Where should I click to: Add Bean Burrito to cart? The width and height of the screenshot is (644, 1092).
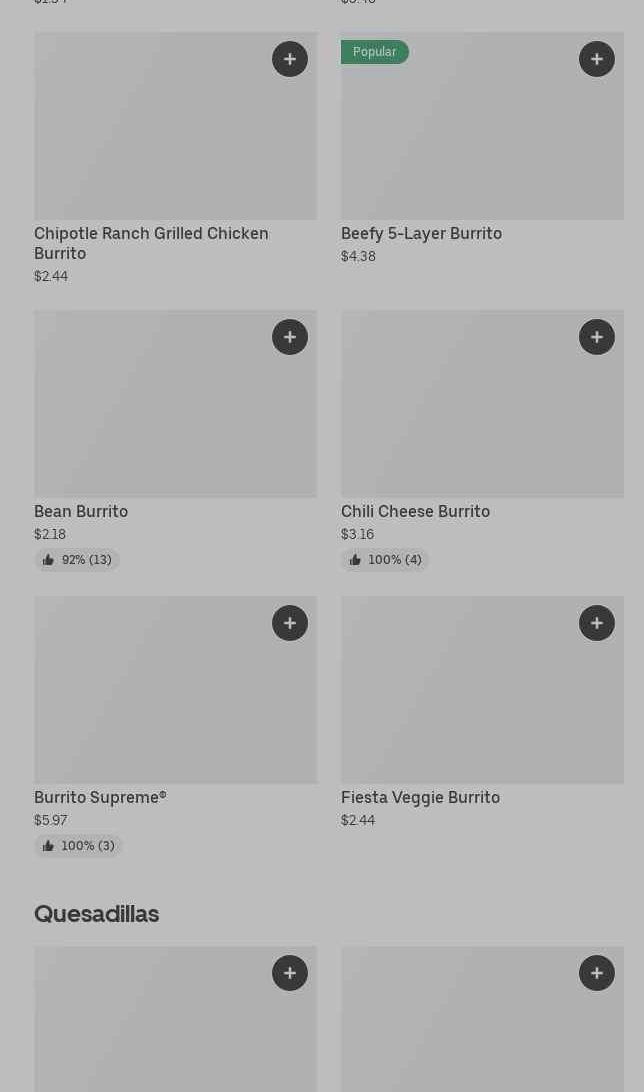pos(290,337)
